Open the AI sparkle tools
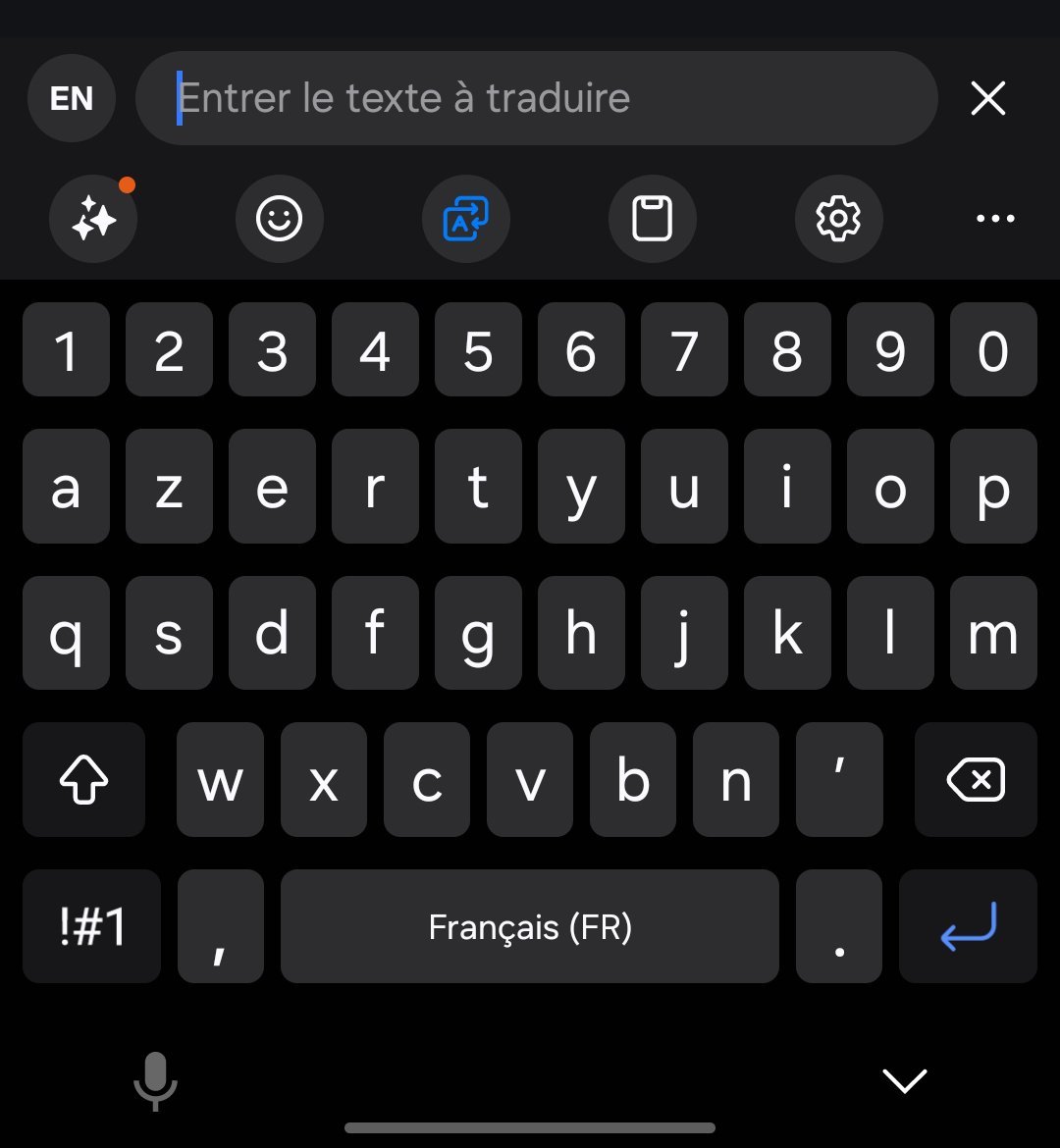1060x1148 pixels. click(93, 219)
